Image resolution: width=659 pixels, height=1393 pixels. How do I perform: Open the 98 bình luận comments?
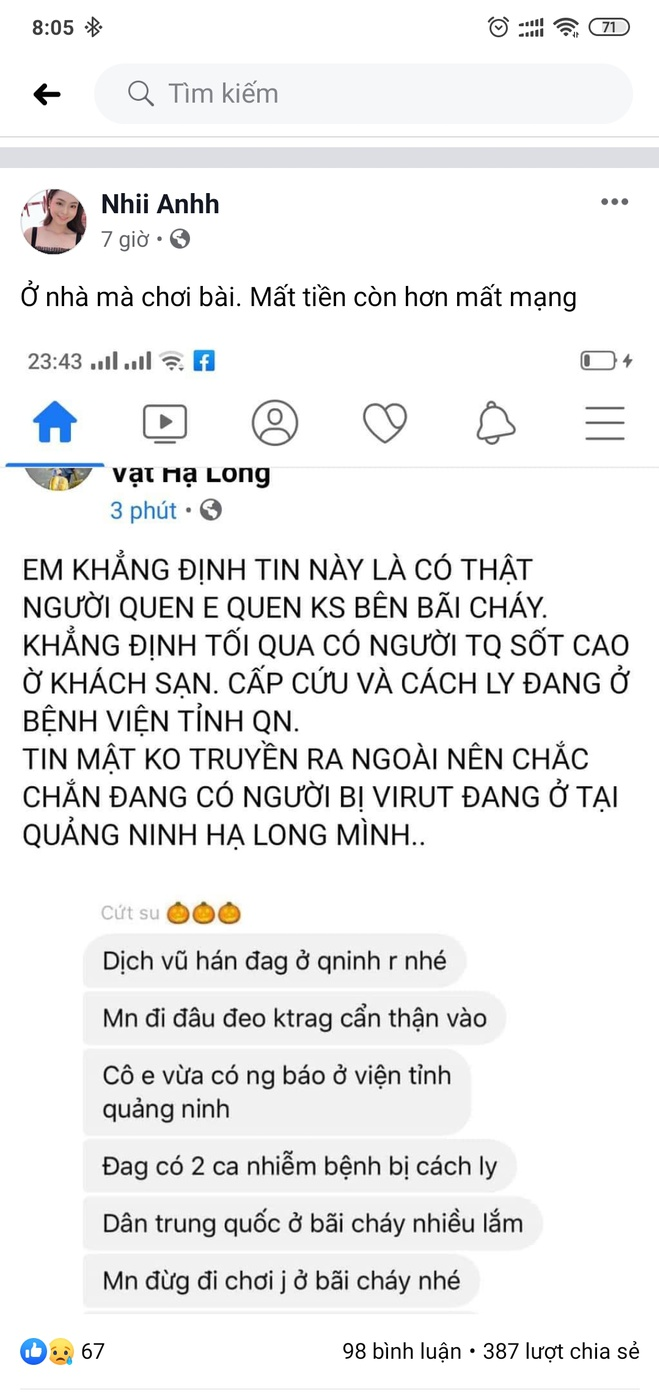[x=401, y=1351]
